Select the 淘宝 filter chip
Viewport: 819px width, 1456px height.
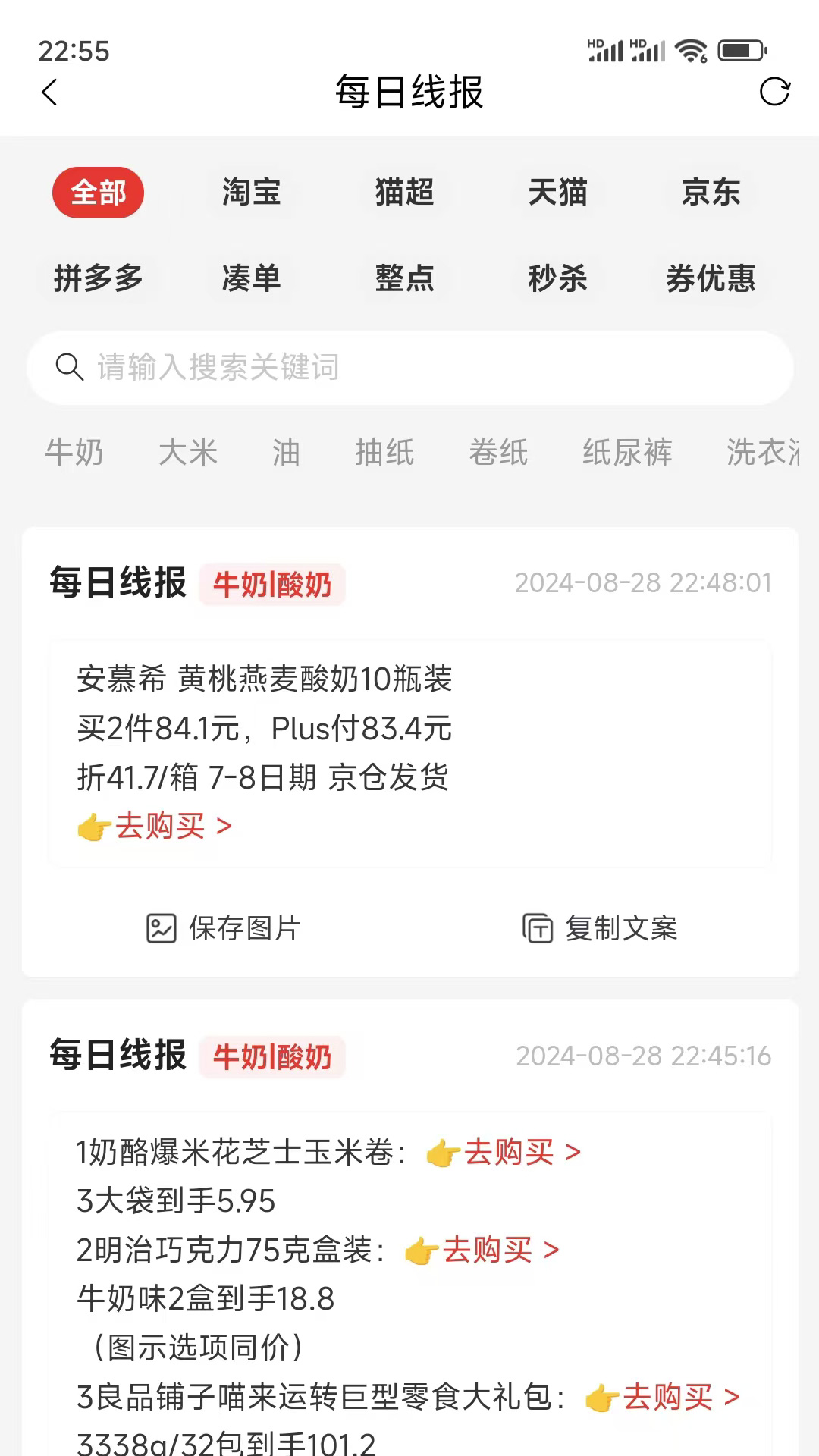(252, 193)
